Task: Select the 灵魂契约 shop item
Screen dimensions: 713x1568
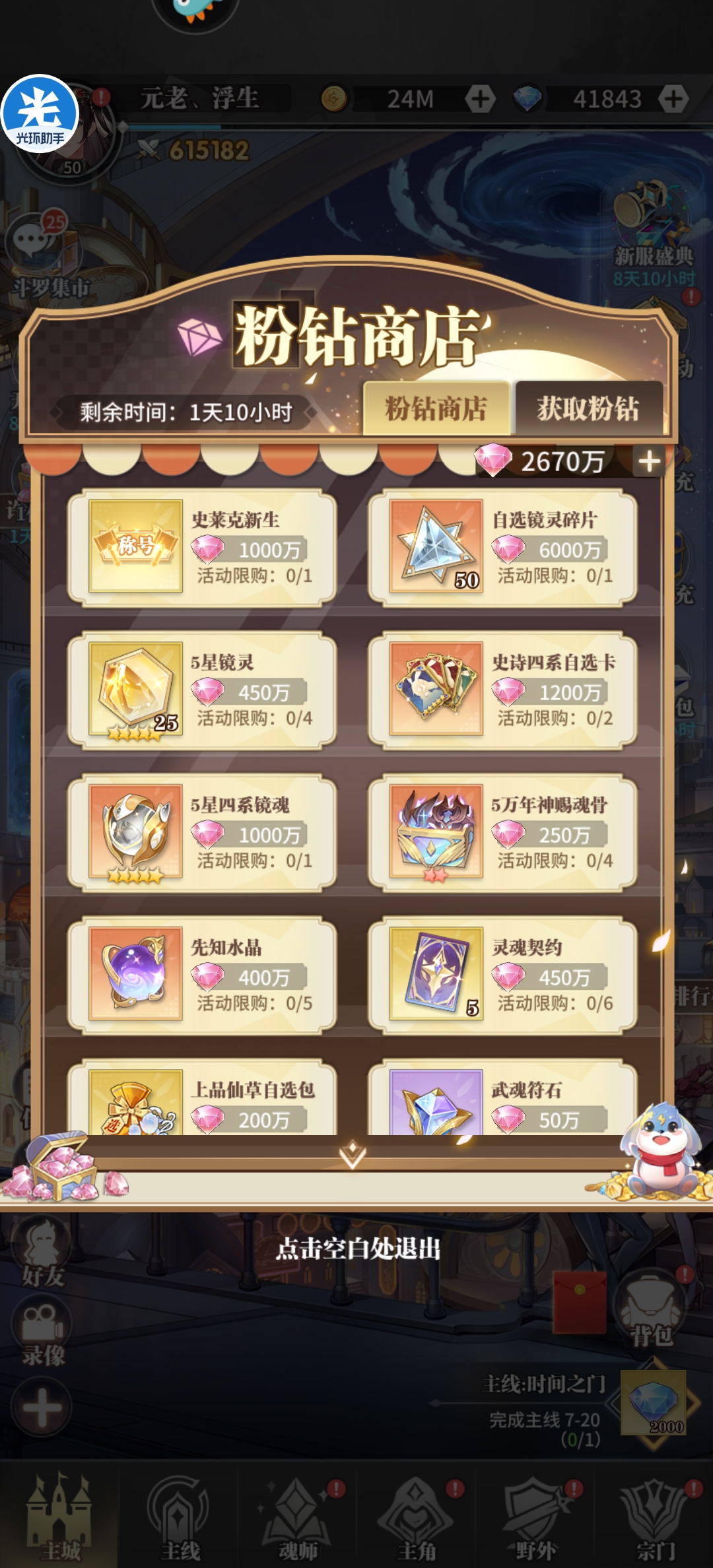Action: 502,975
